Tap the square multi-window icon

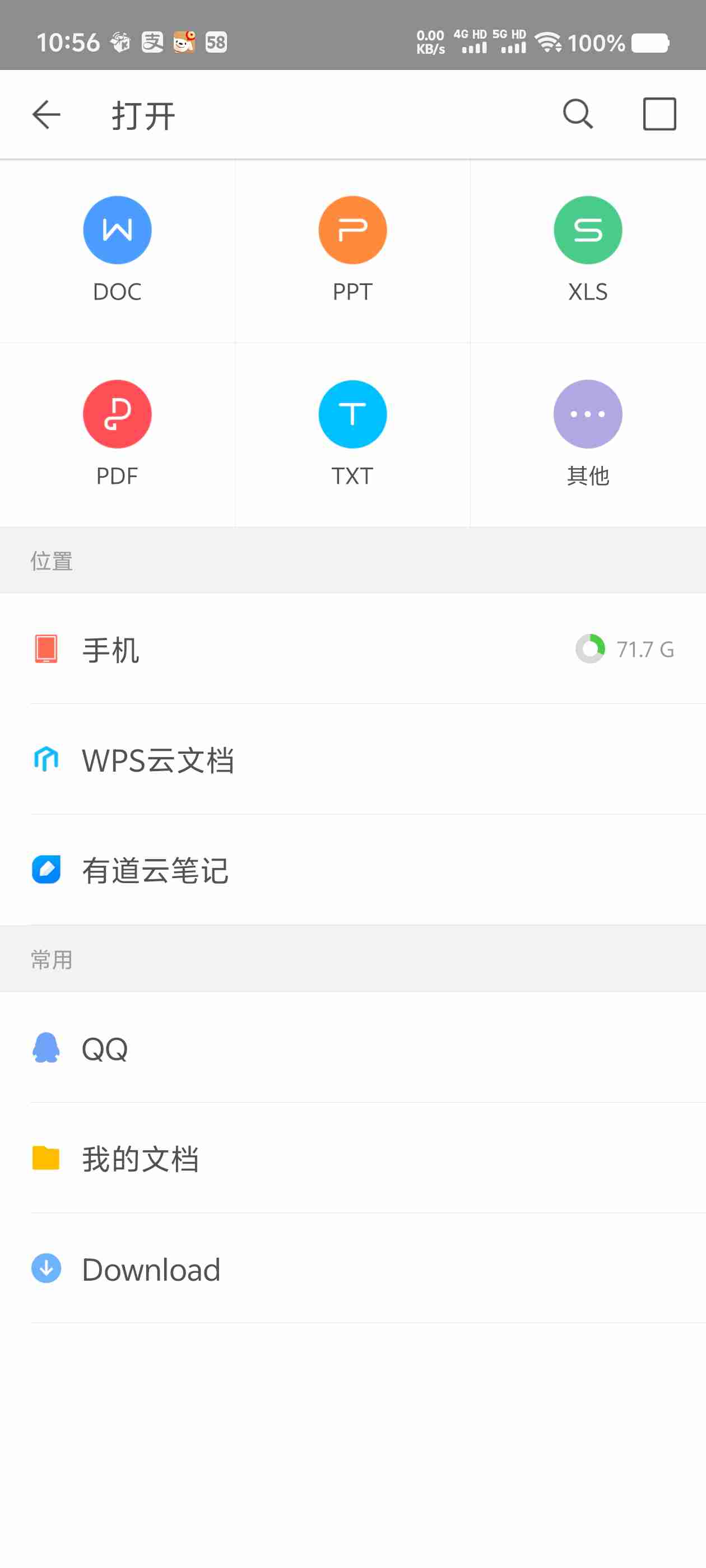point(659,113)
